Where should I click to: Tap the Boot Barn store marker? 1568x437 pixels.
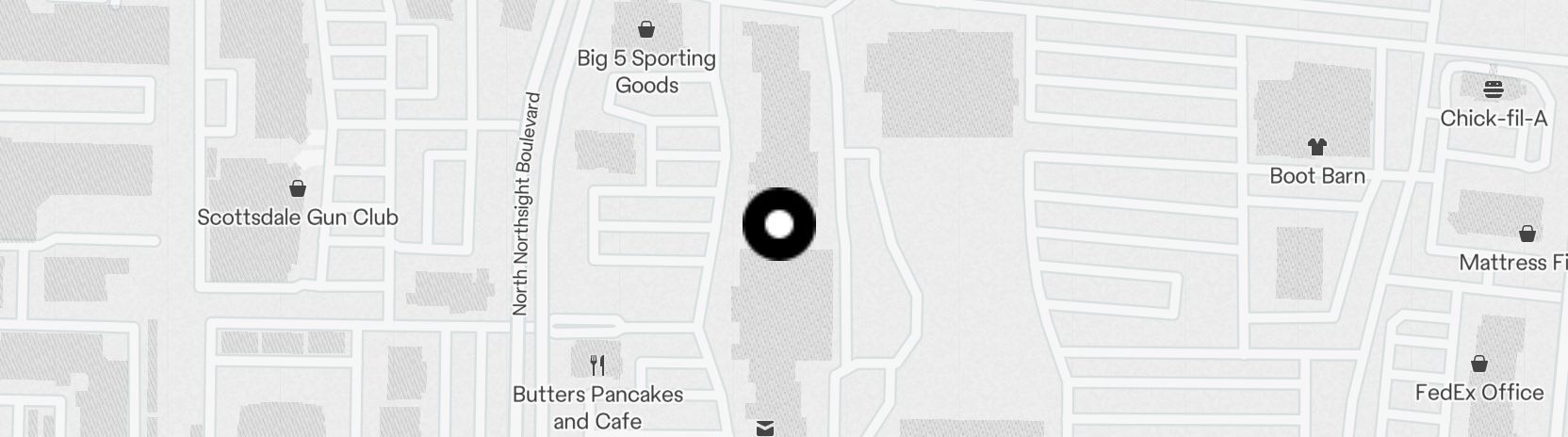1316,148
